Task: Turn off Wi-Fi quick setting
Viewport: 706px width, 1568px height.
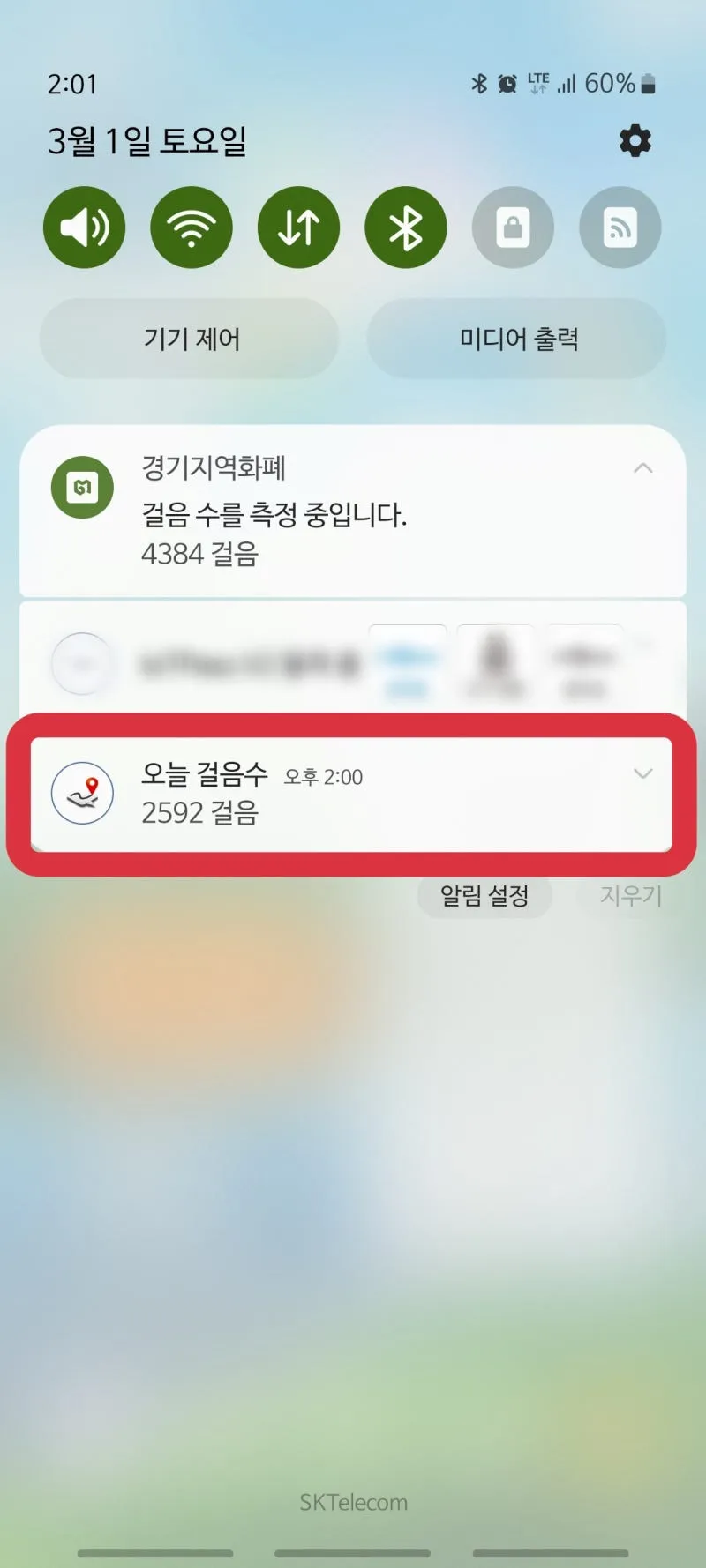Action: 192,228
